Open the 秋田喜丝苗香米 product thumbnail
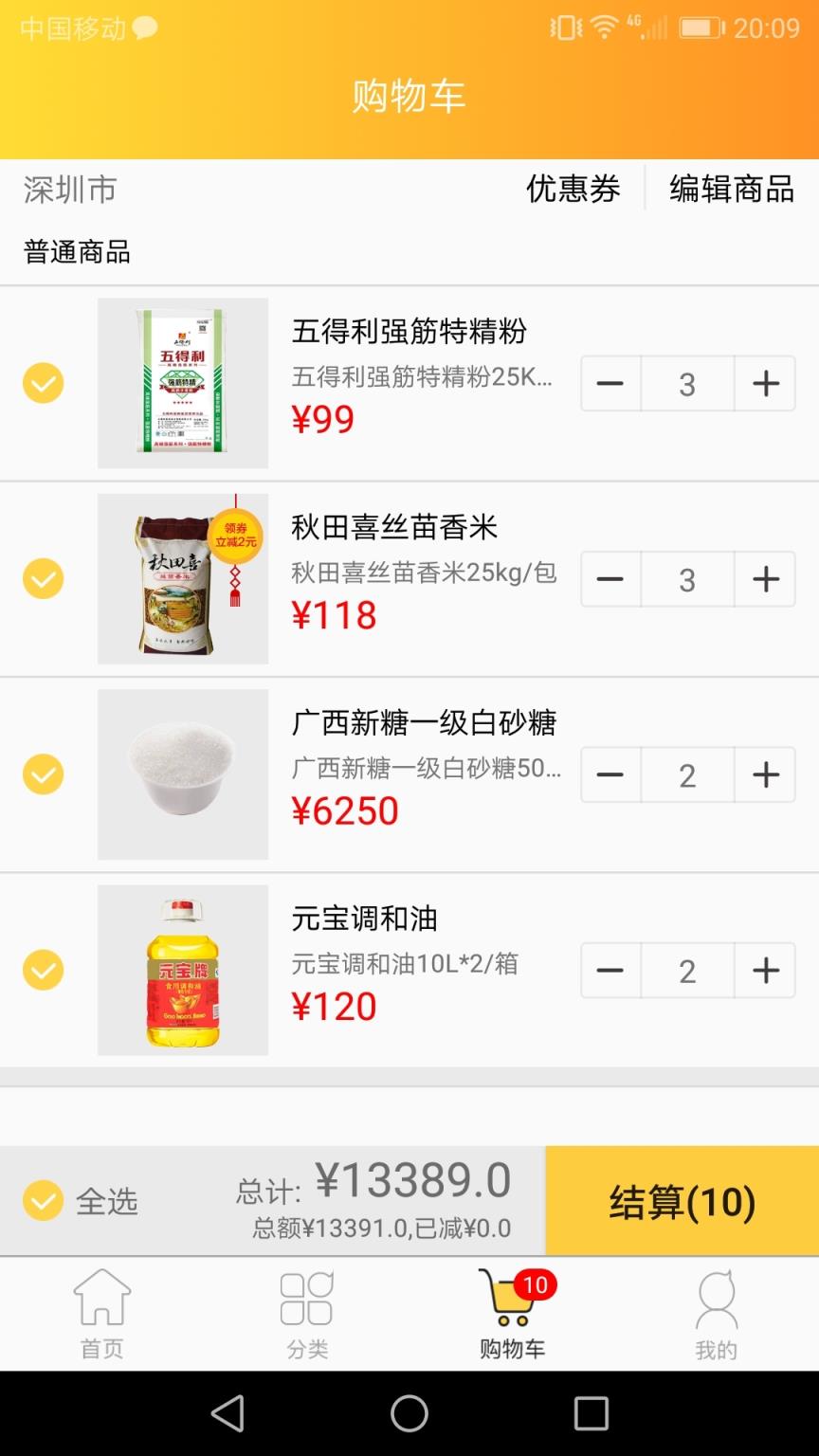819x1456 pixels. pos(184,579)
